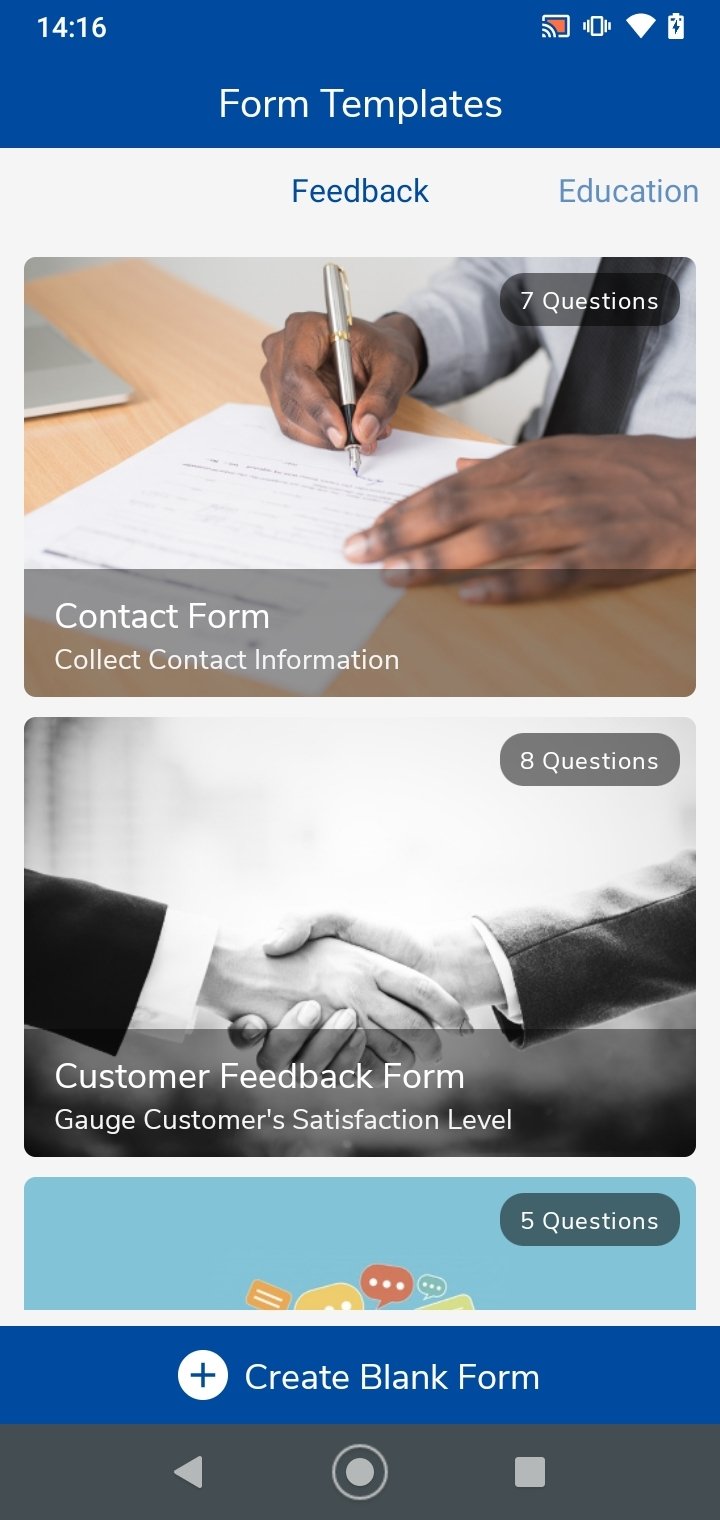The image size is (720, 1520).
Task: Tap the system home button
Action: [x=360, y=1472]
